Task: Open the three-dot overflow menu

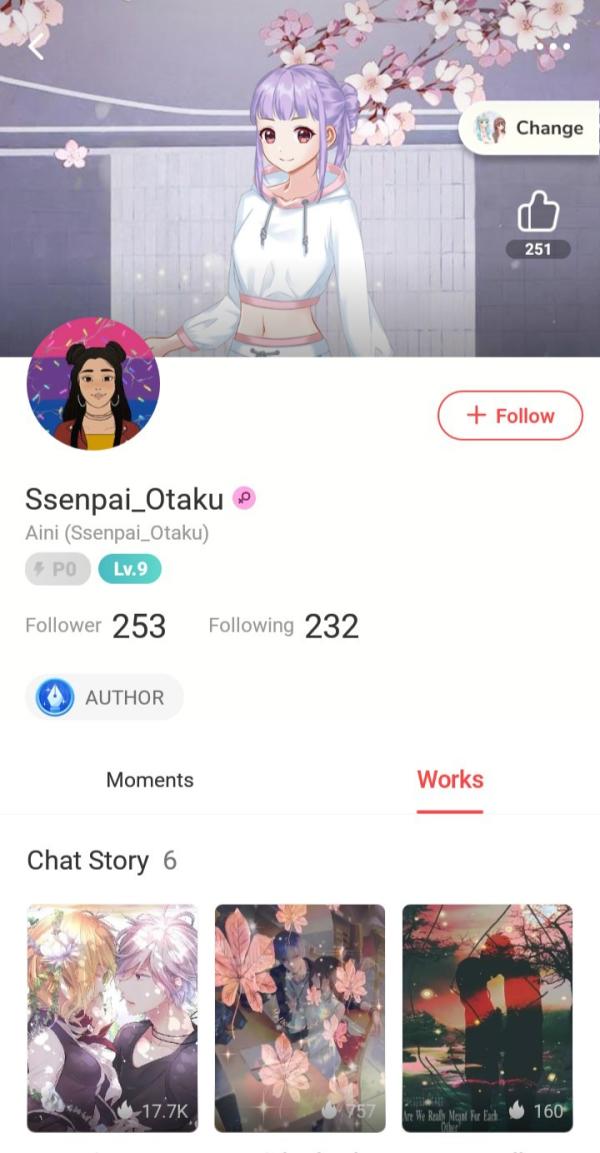Action: (x=553, y=46)
